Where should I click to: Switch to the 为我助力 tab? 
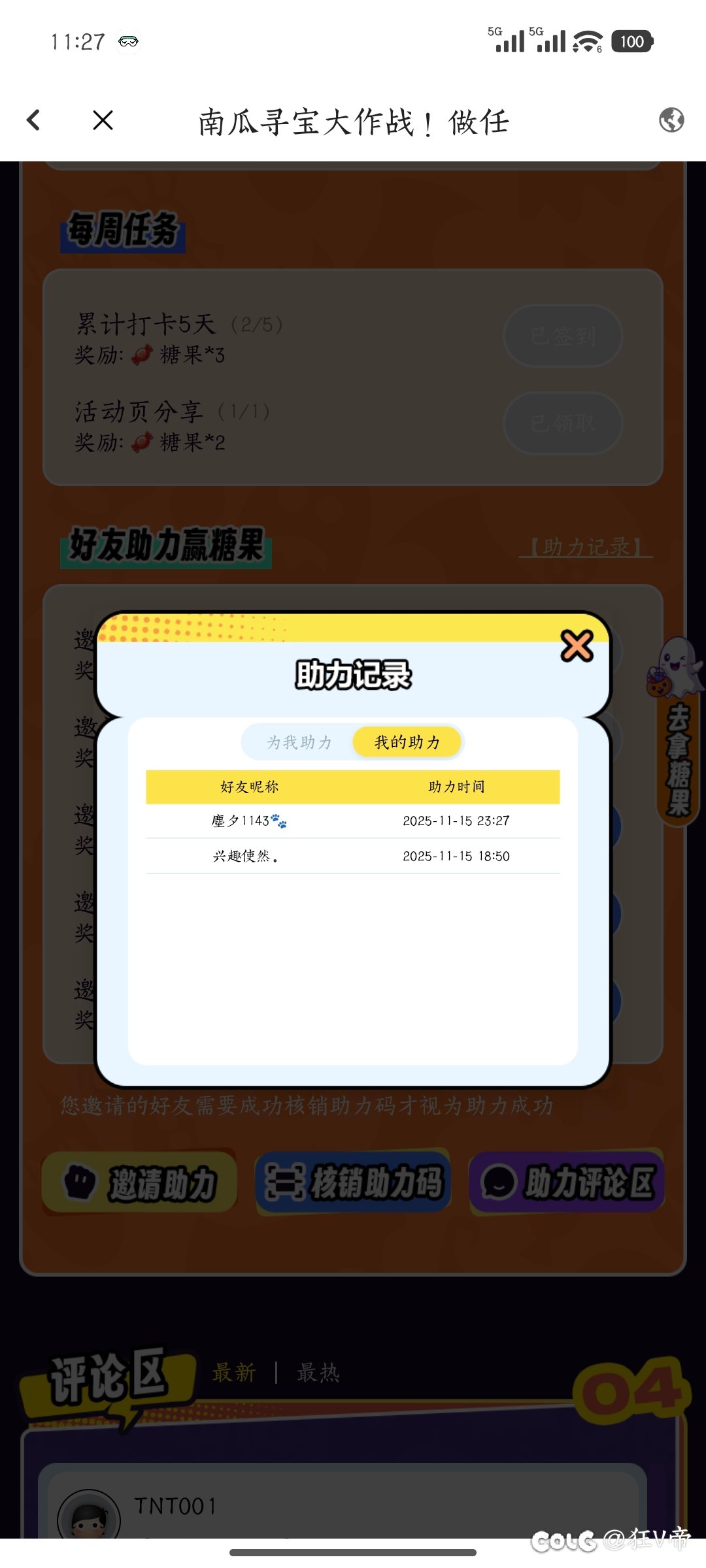point(299,742)
